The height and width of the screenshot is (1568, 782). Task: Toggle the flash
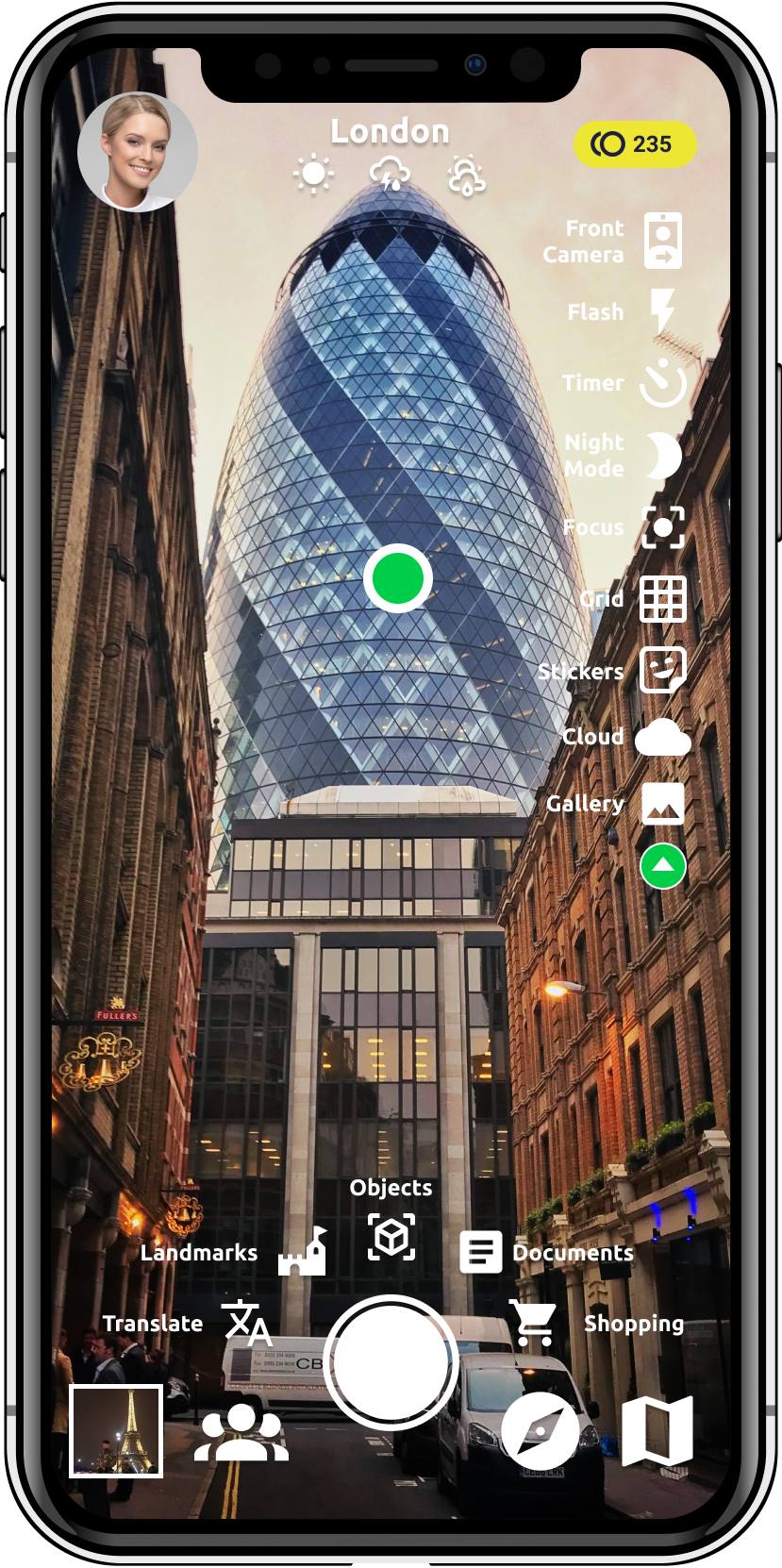662,311
